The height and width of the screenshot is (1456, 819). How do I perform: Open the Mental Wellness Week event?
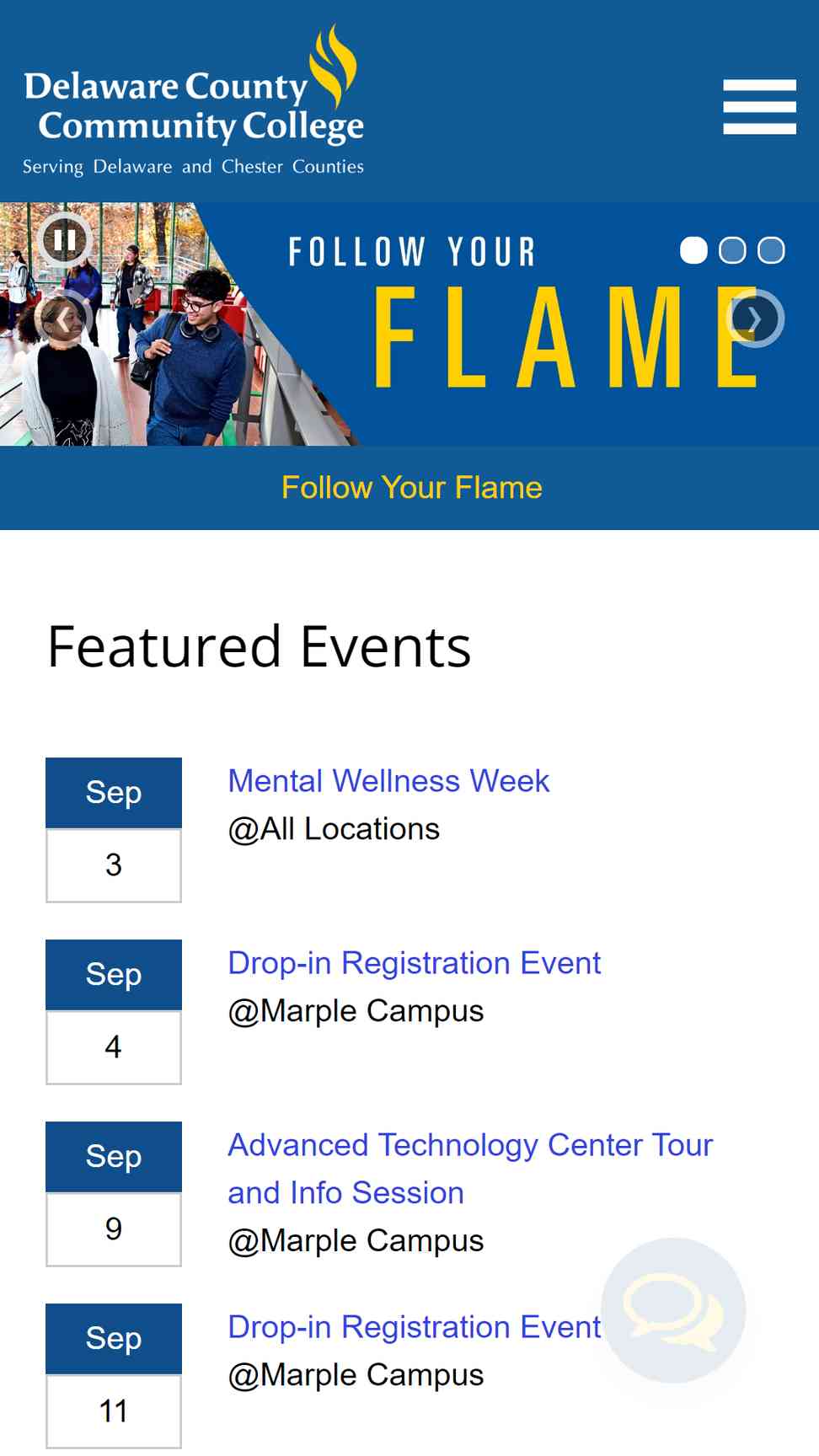pyautogui.click(x=388, y=781)
